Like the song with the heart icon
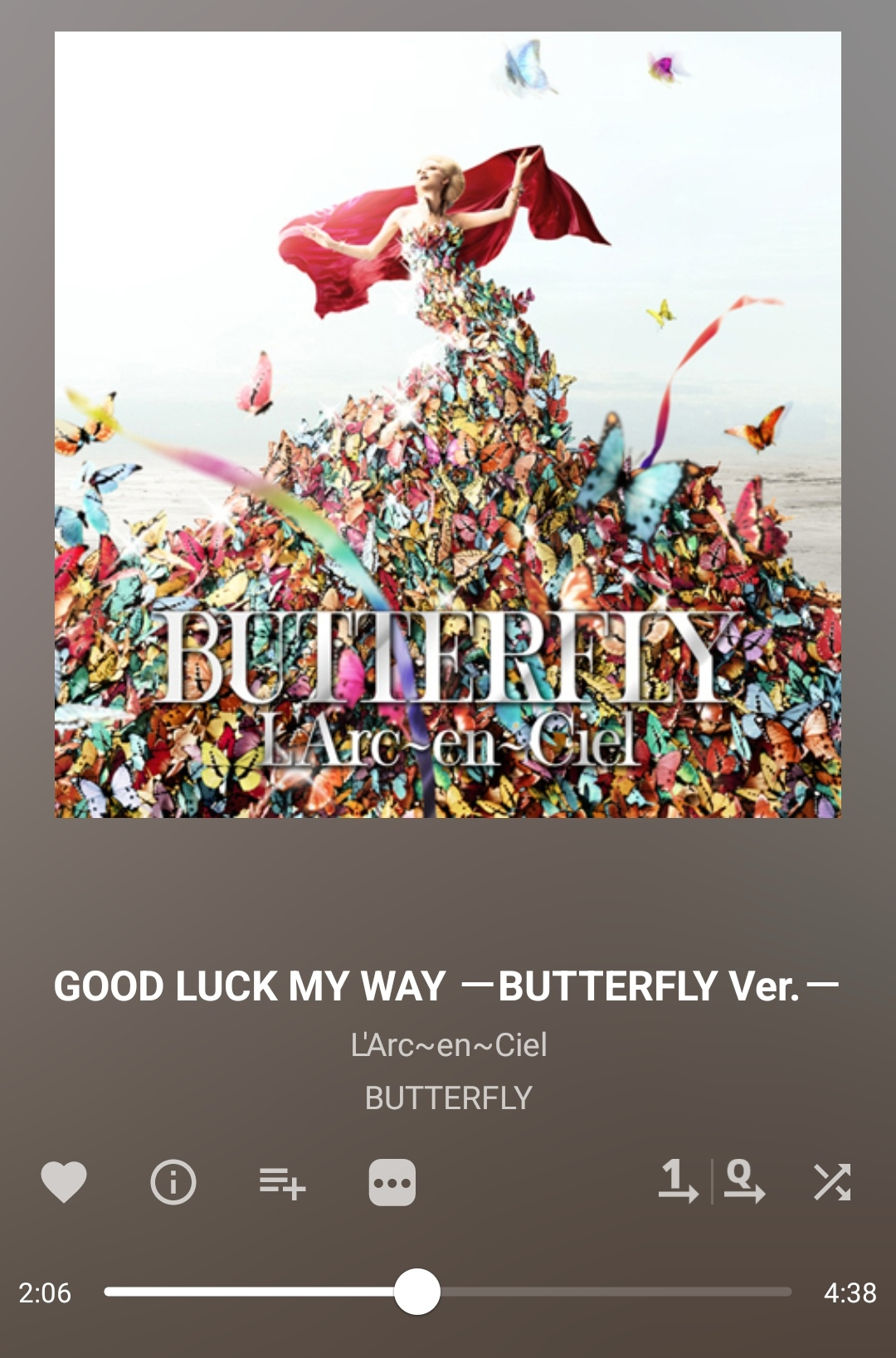 (x=64, y=1181)
